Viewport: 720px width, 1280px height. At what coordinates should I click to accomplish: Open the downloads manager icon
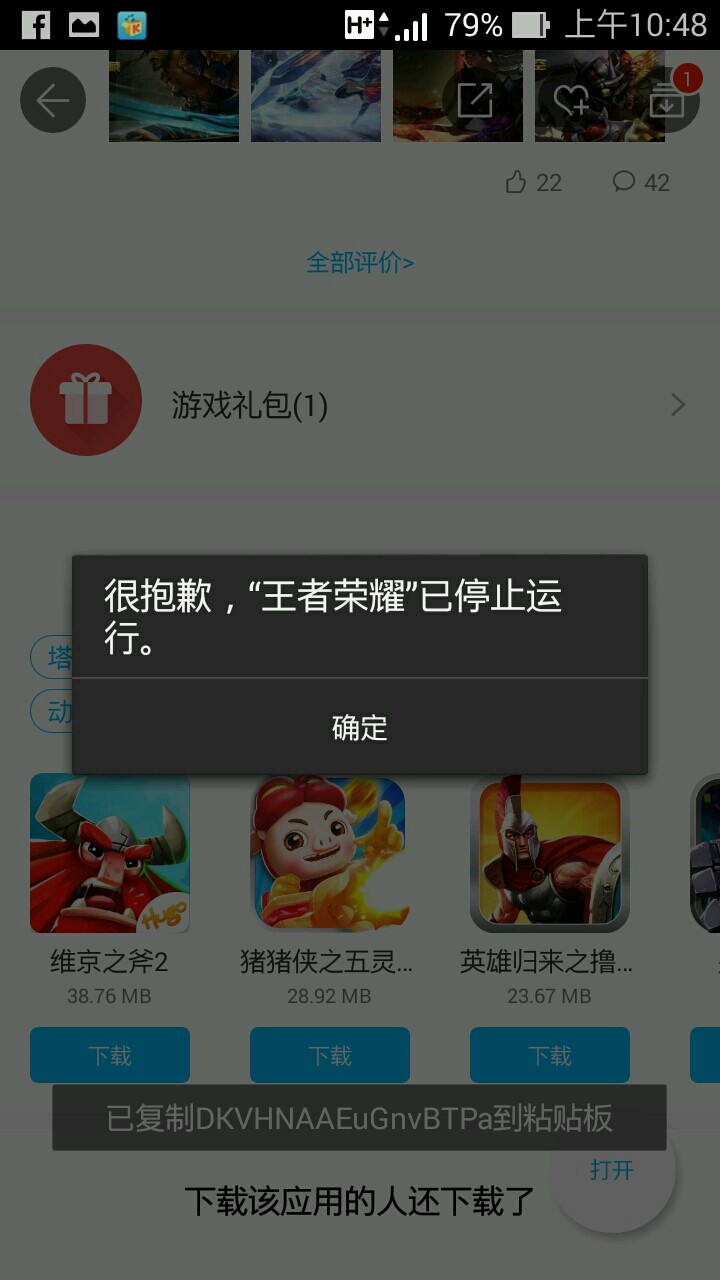pyautogui.click(x=667, y=100)
